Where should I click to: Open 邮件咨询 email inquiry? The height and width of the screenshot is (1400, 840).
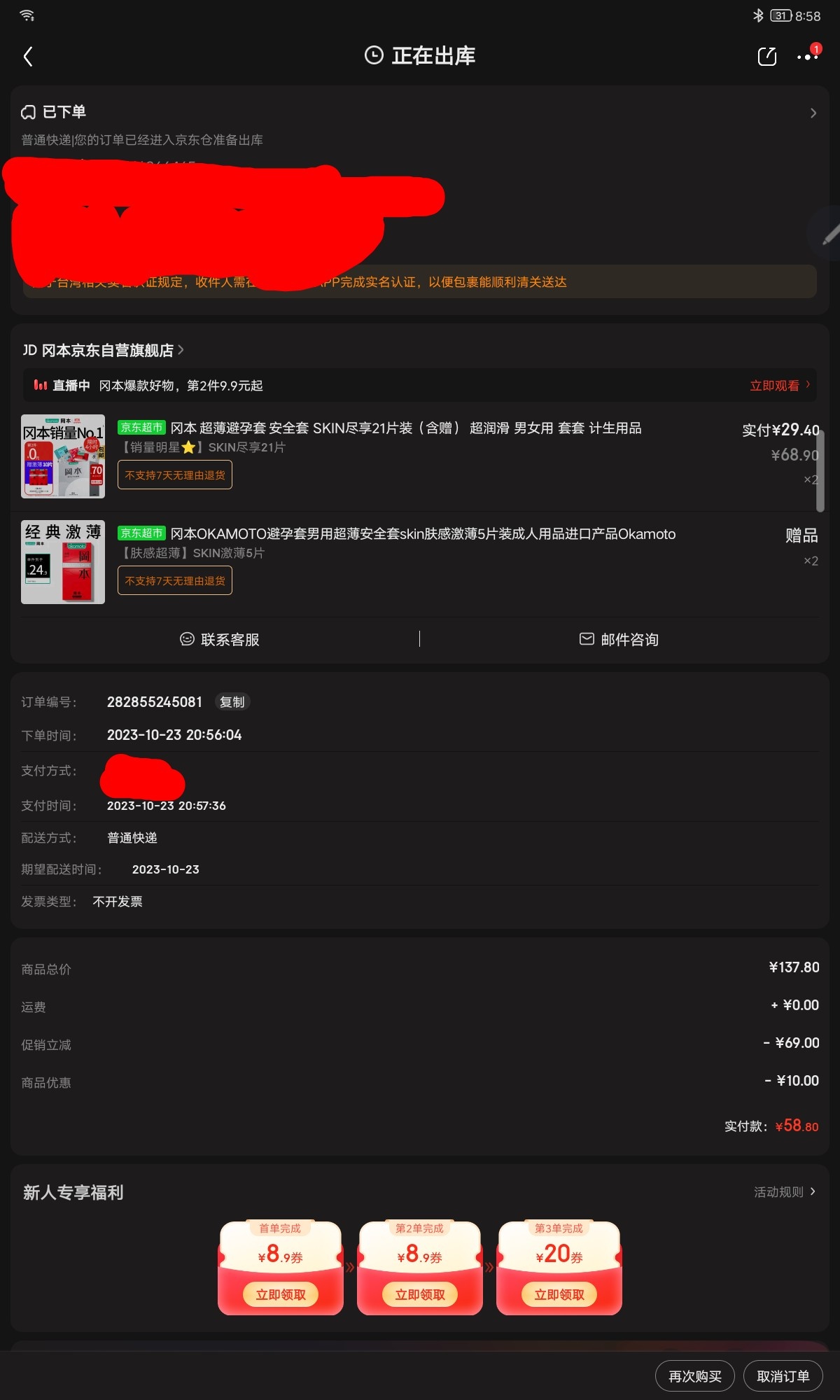point(619,639)
